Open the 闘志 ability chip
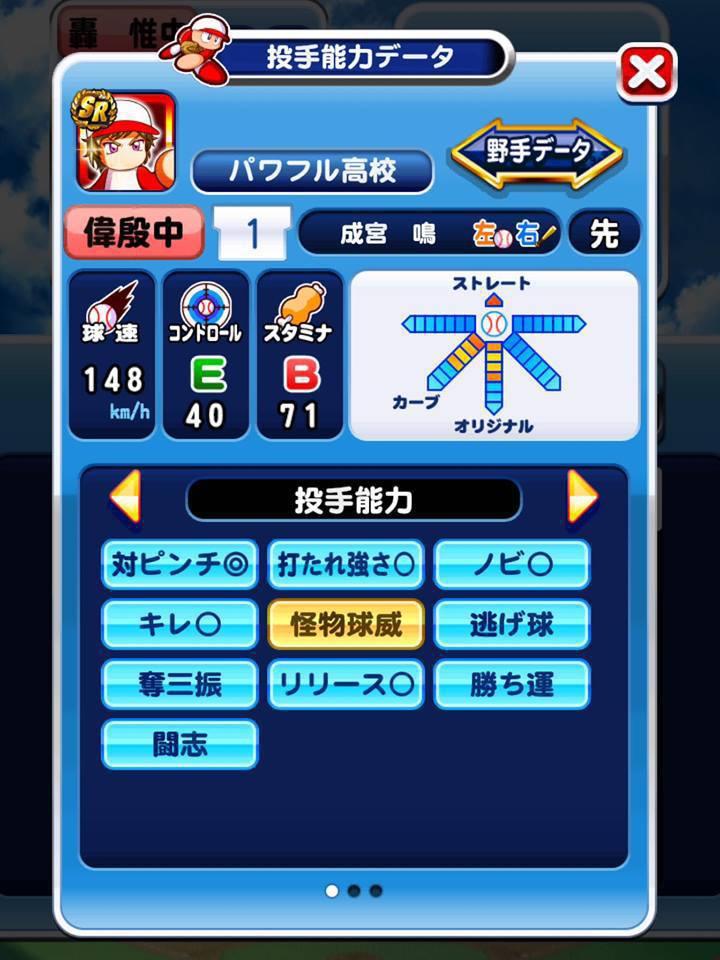Image resolution: width=720 pixels, height=960 pixels. click(x=180, y=745)
